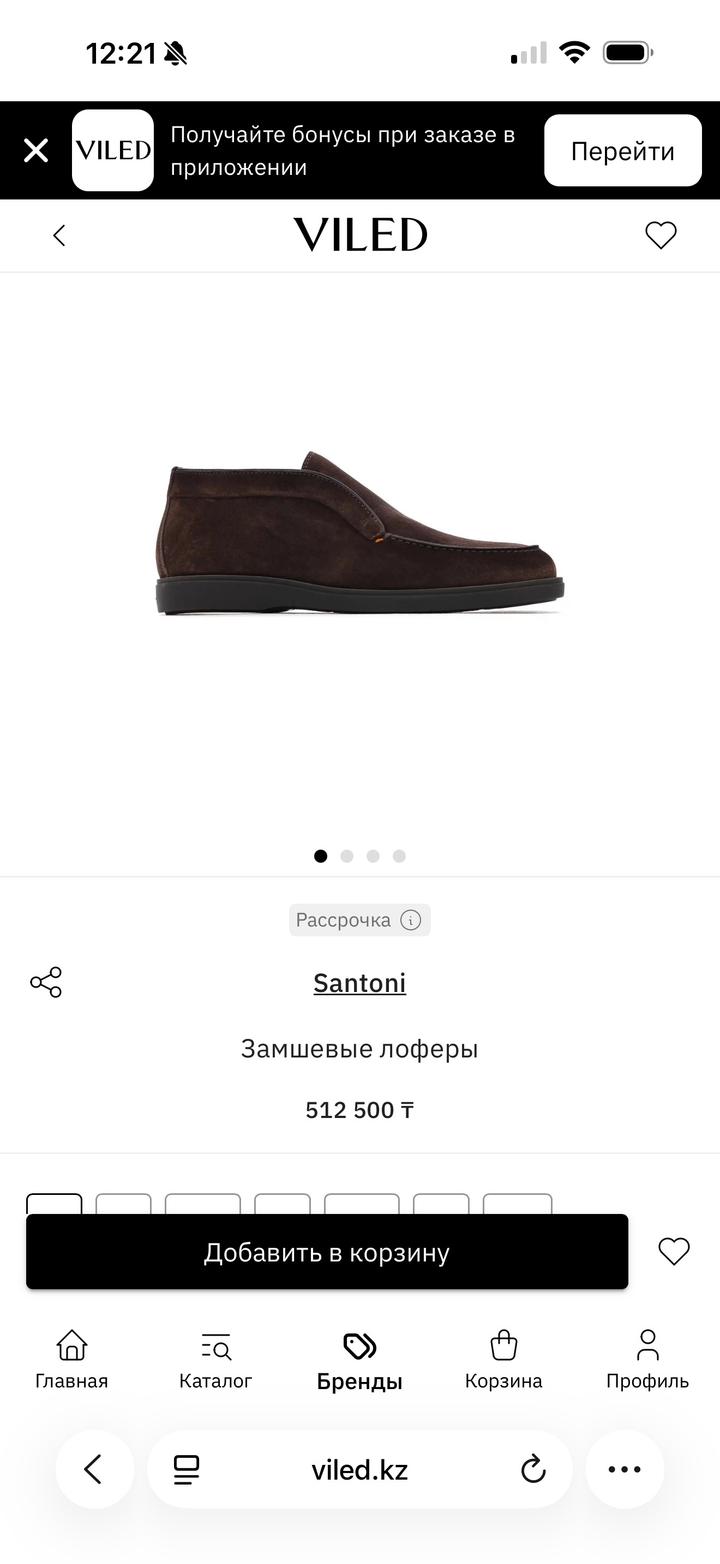
Task: Dismiss the app bonus banner
Action: point(36,151)
